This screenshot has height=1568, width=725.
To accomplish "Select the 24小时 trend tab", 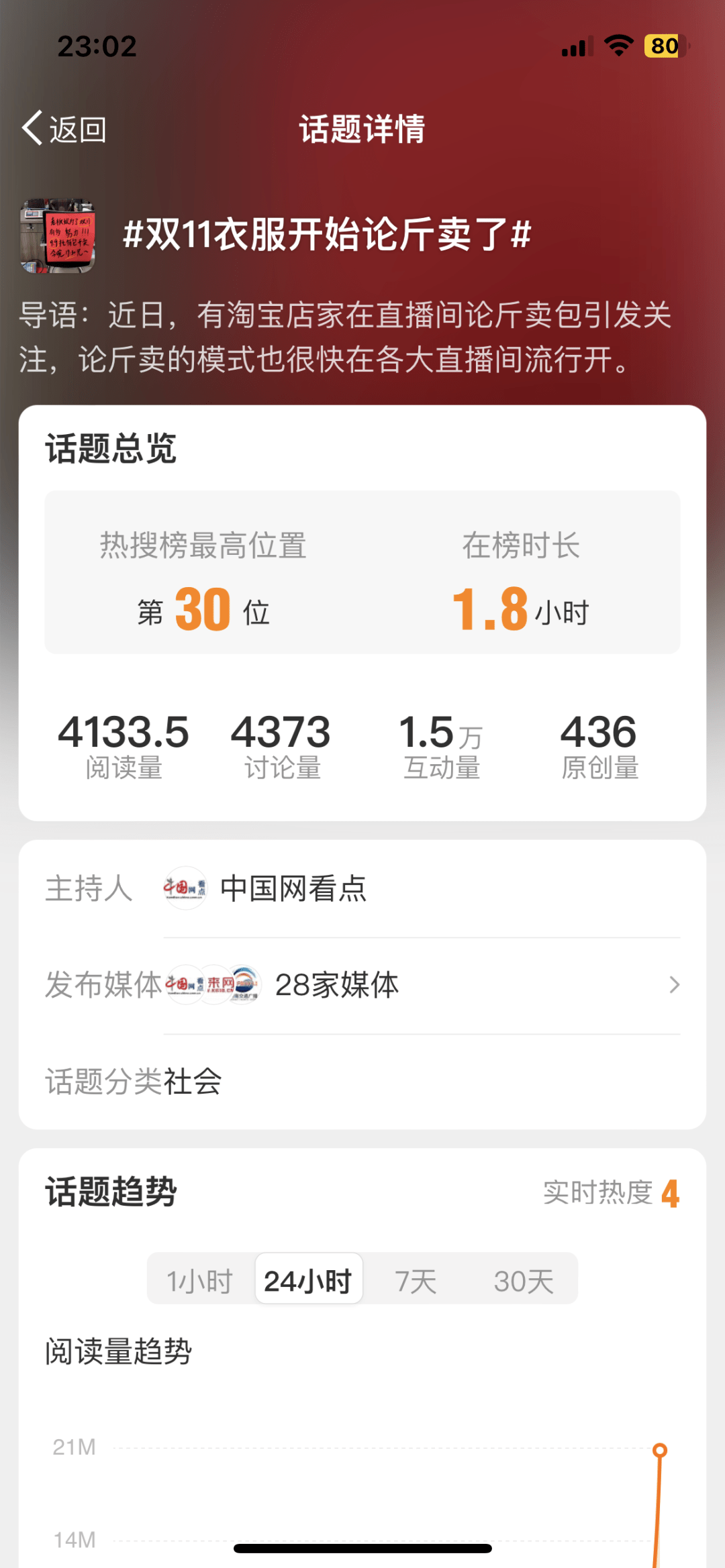I will (308, 1280).
